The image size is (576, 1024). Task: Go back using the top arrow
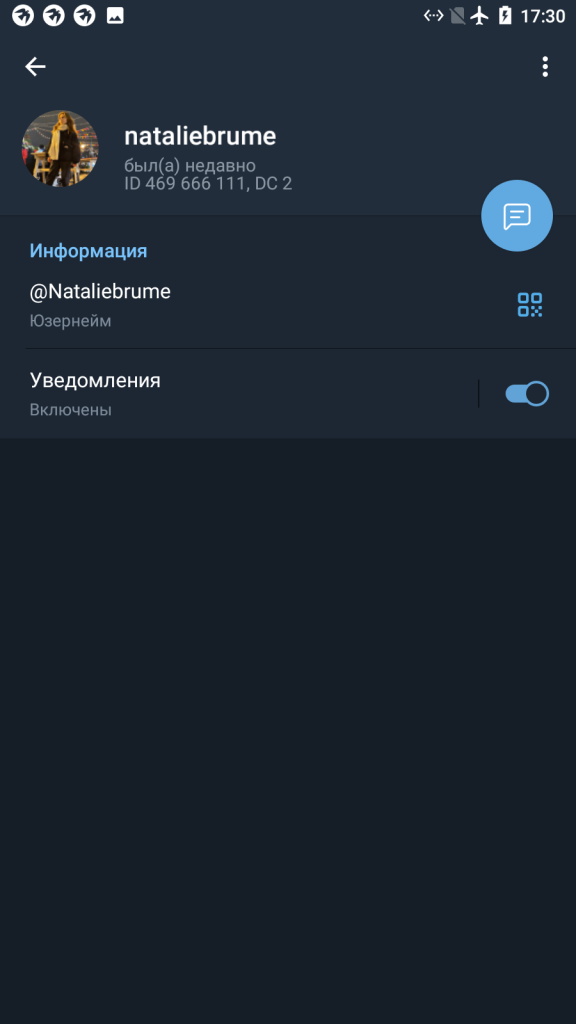coord(35,66)
